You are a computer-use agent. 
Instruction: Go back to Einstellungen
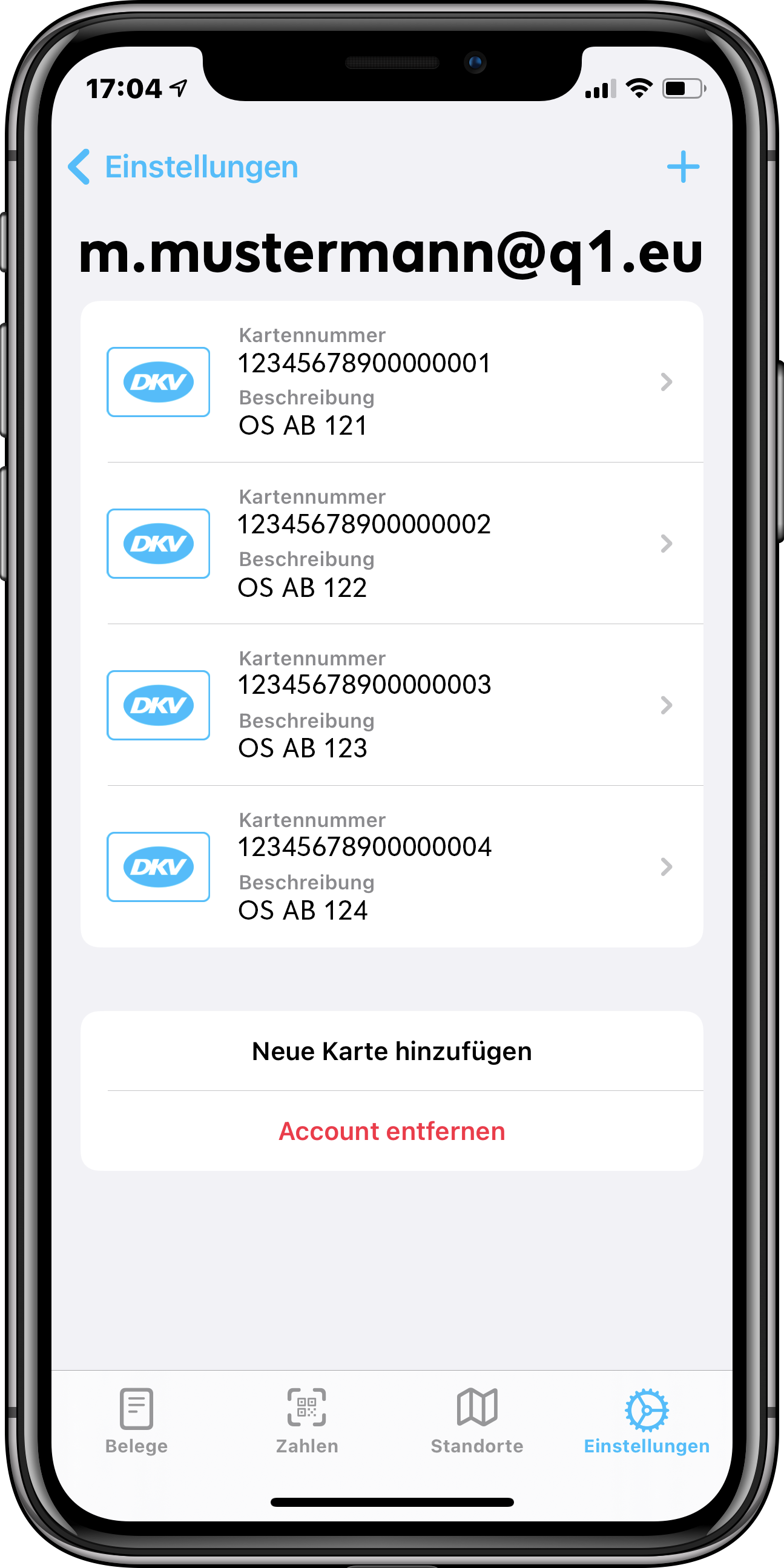coord(183,166)
